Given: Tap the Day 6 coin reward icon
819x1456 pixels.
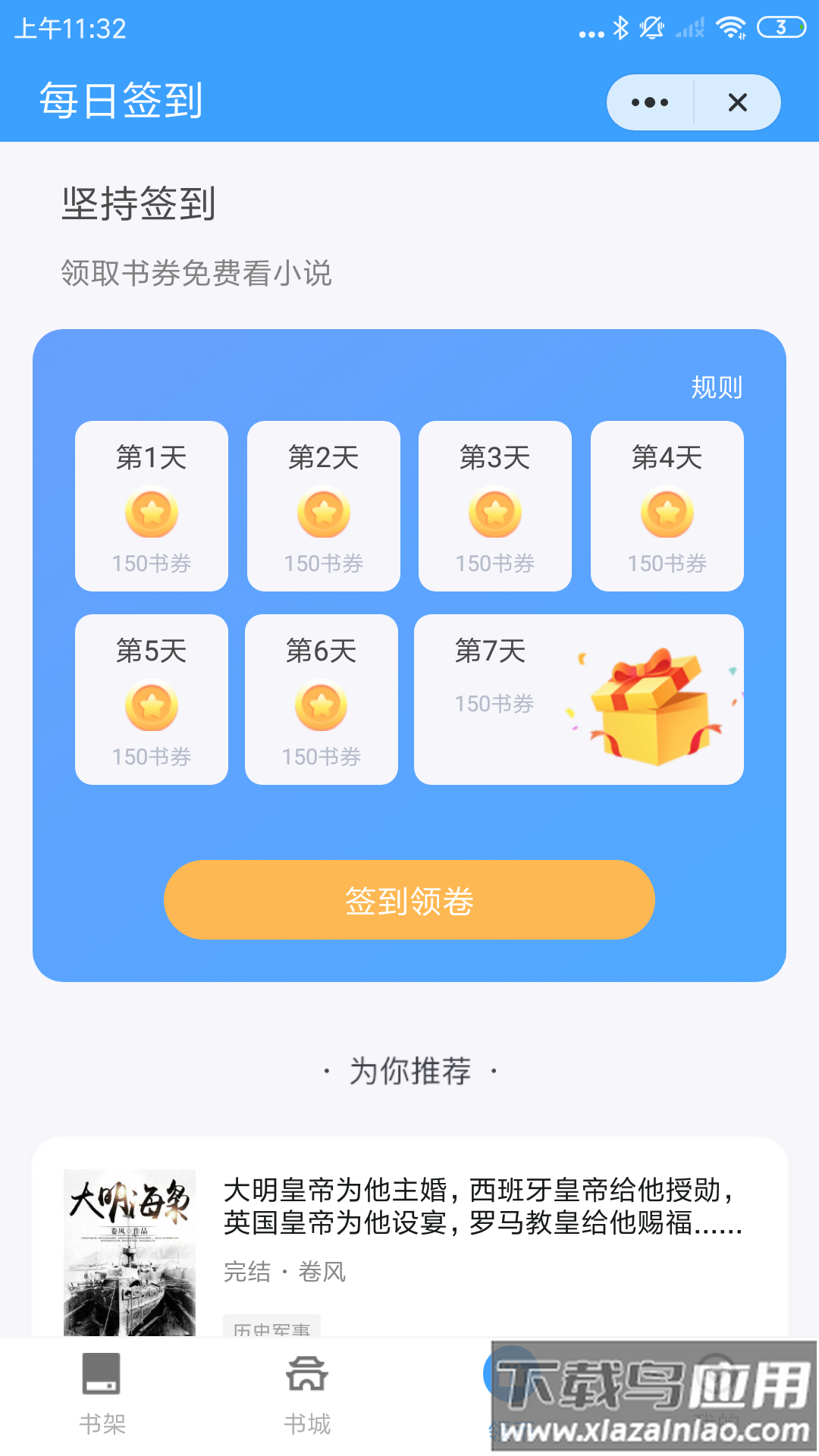Looking at the screenshot, I should pos(322,705).
